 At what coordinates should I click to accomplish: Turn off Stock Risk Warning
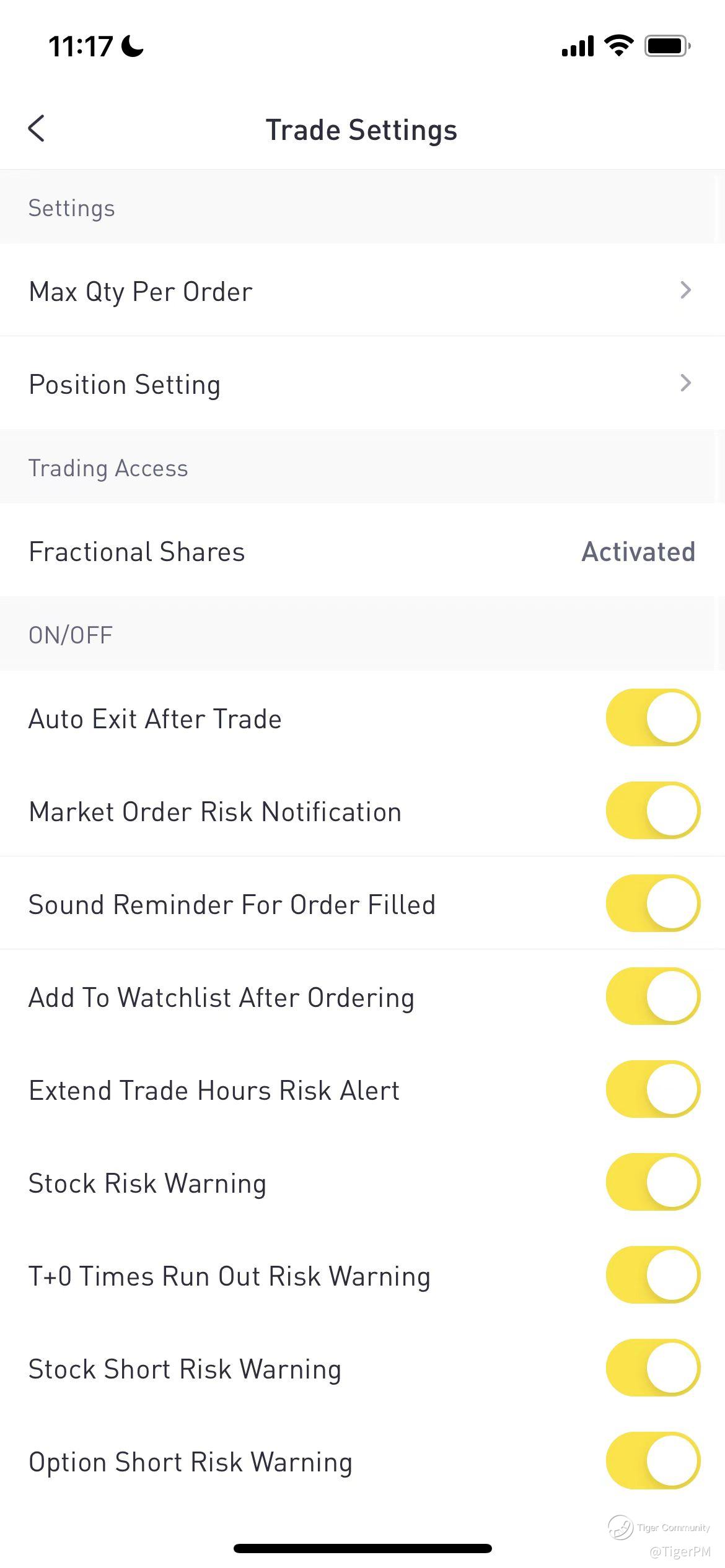[x=652, y=1182]
